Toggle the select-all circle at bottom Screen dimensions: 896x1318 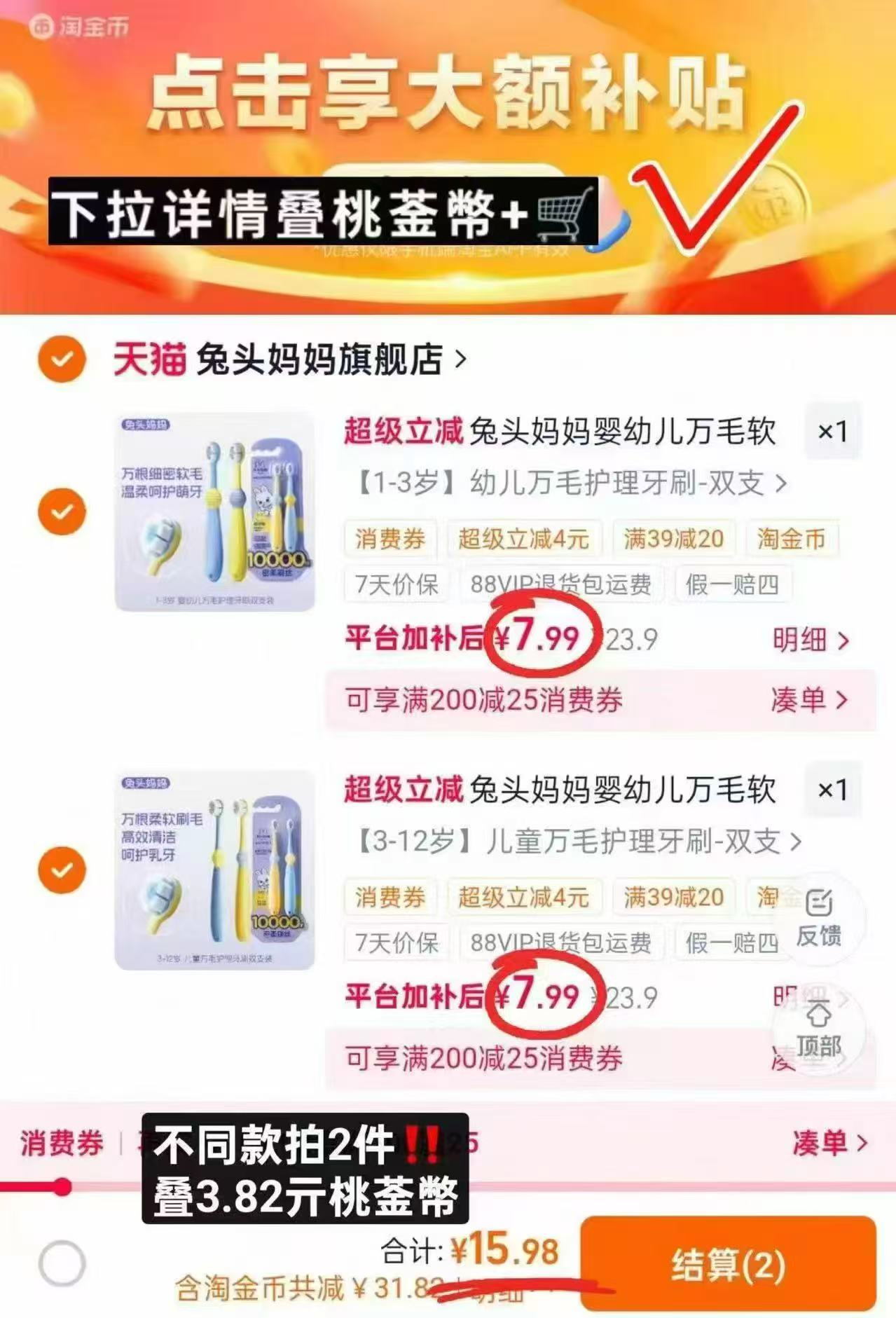tap(62, 1263)
